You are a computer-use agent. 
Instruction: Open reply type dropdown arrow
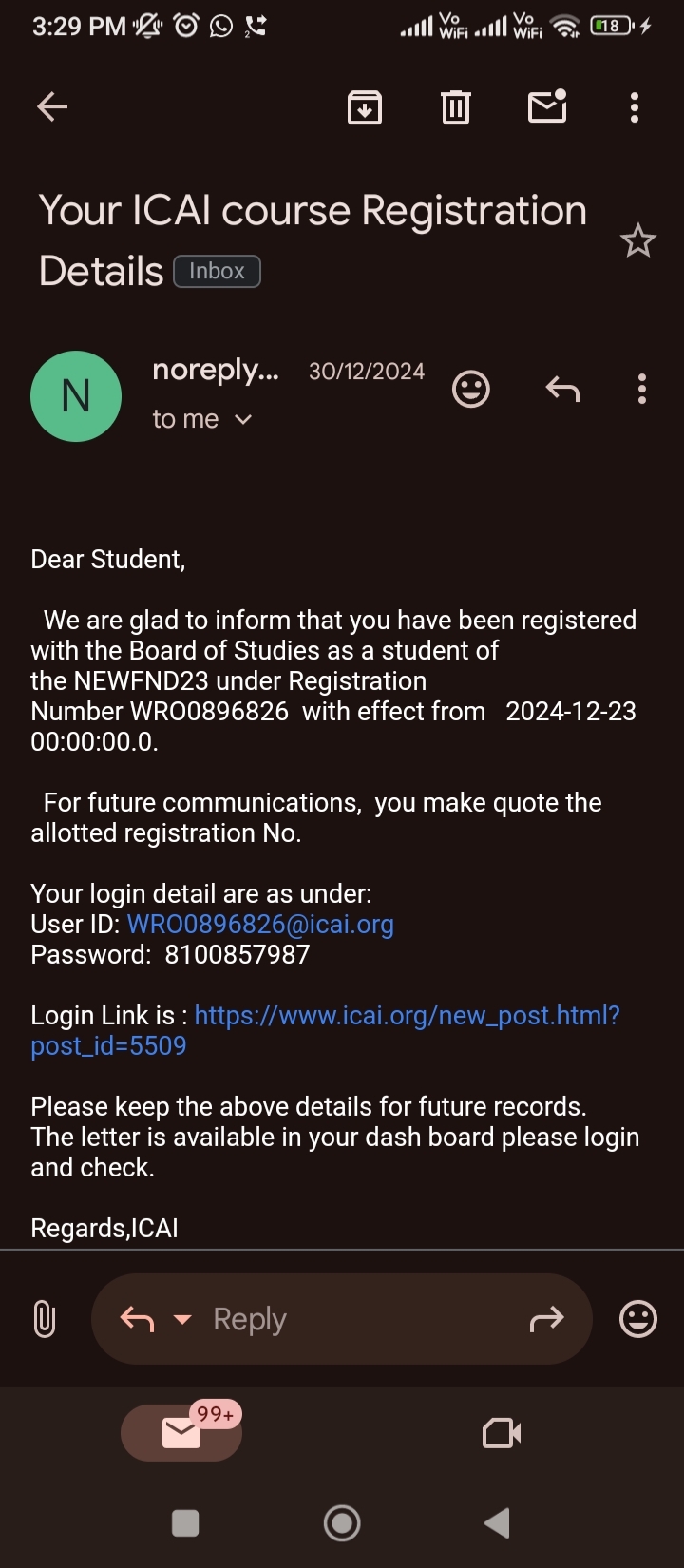pyautogui.click(x=182, y=1319)
